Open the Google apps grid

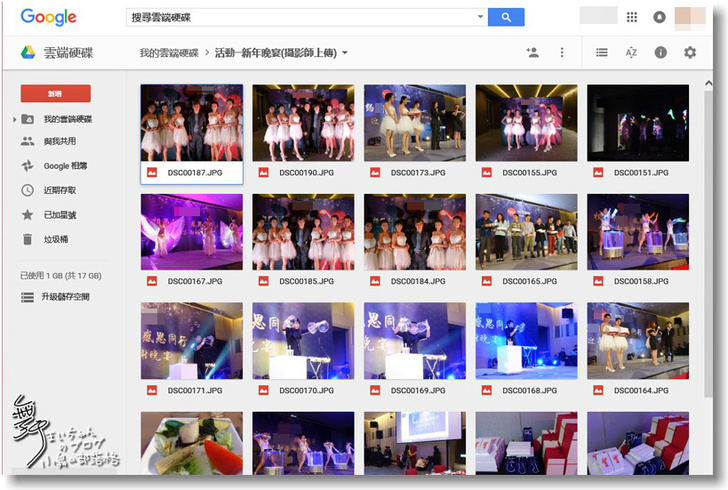(632, 17)
